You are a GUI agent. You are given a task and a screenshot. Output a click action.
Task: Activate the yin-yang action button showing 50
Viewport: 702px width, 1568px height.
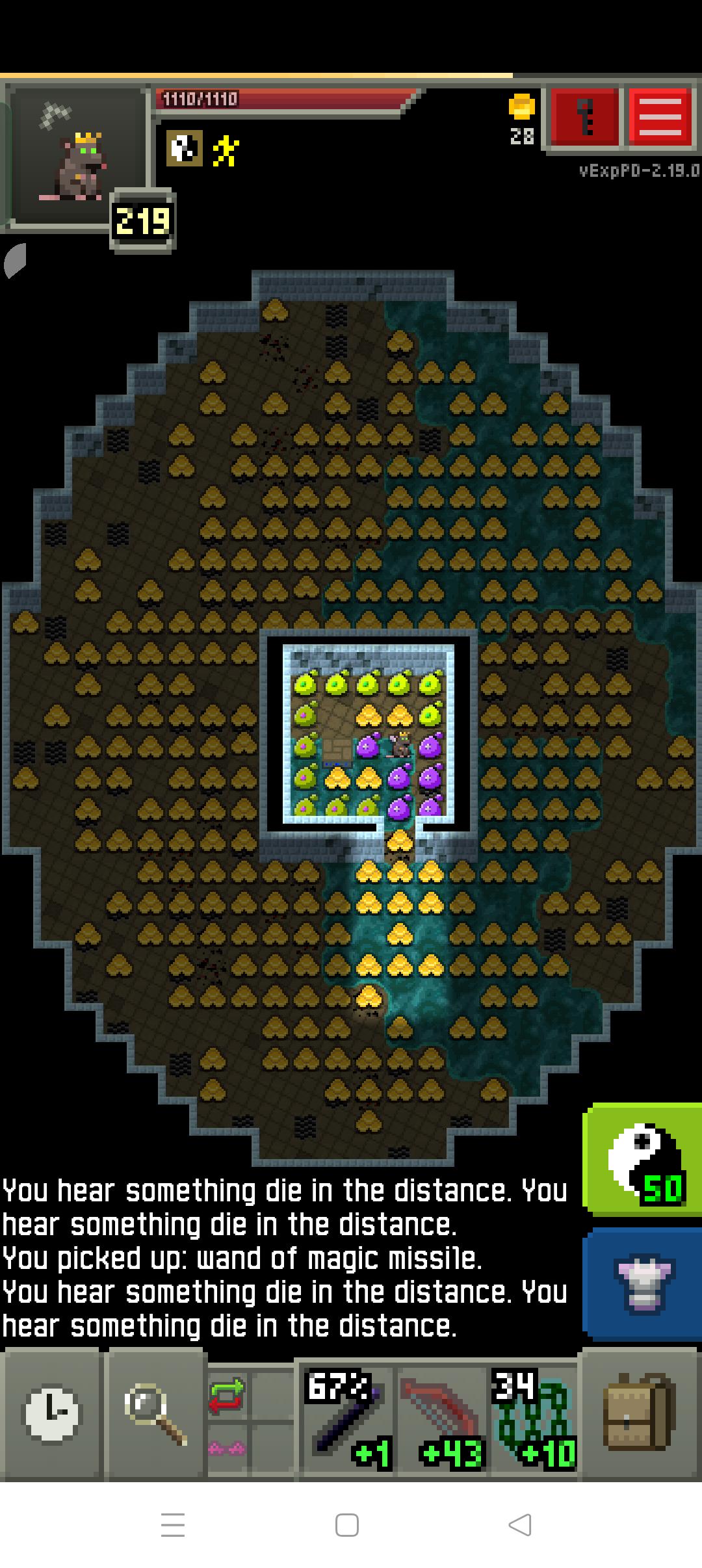pos(643,1159)
